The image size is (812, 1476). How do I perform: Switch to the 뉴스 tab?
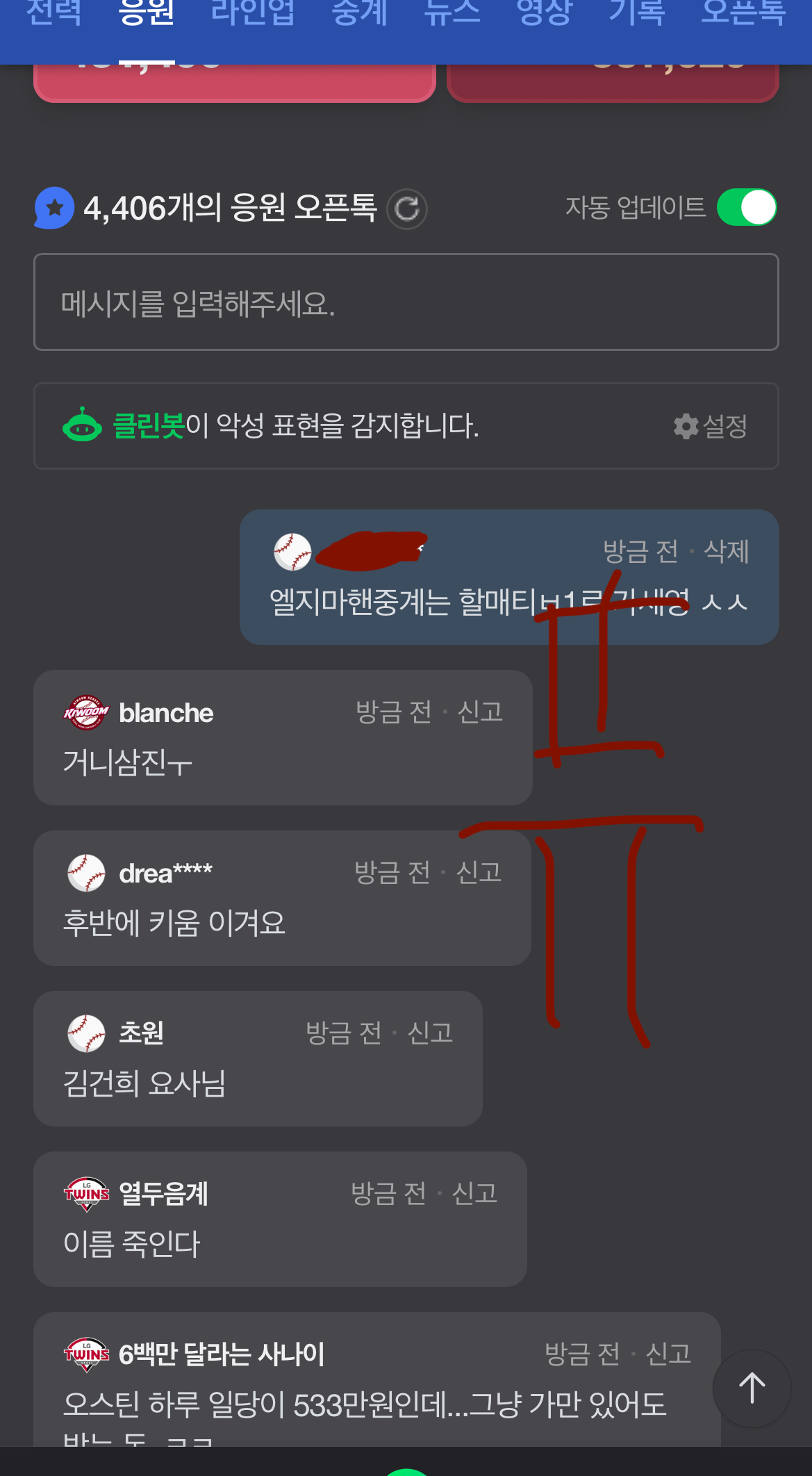point(451,14)
